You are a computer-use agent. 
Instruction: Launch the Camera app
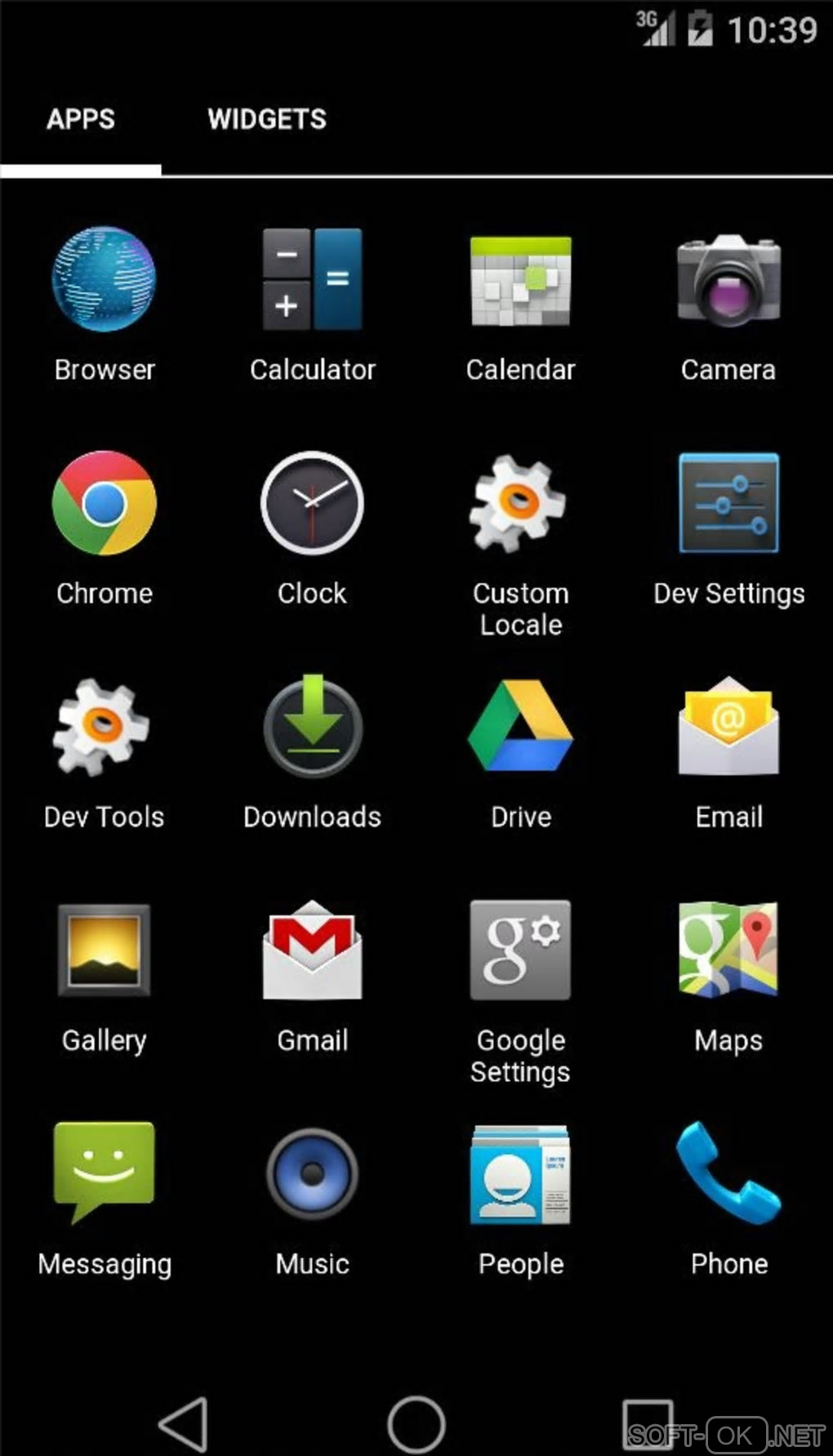point(728,280)
